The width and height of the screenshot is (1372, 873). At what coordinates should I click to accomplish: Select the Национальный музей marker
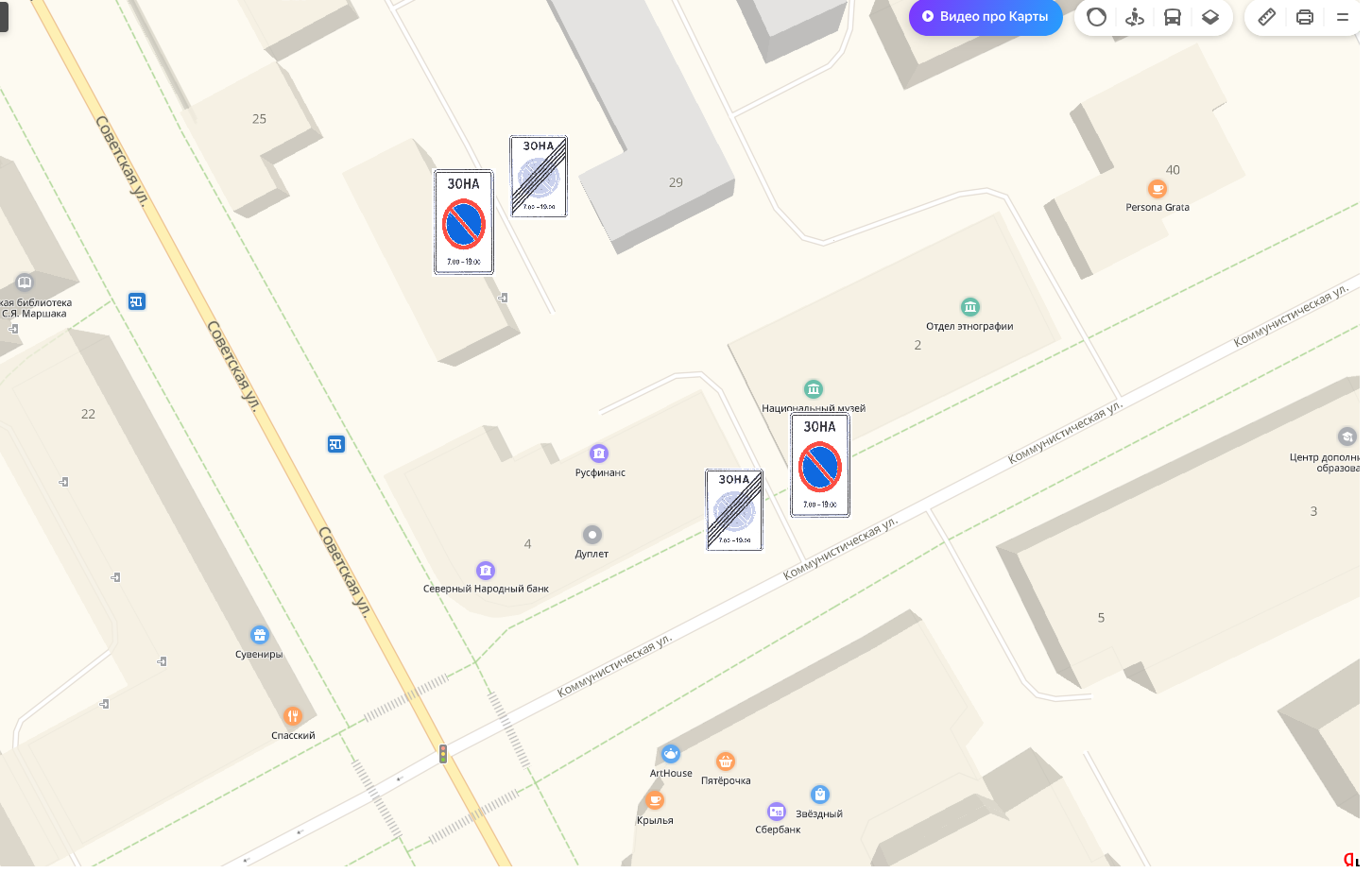814,389
